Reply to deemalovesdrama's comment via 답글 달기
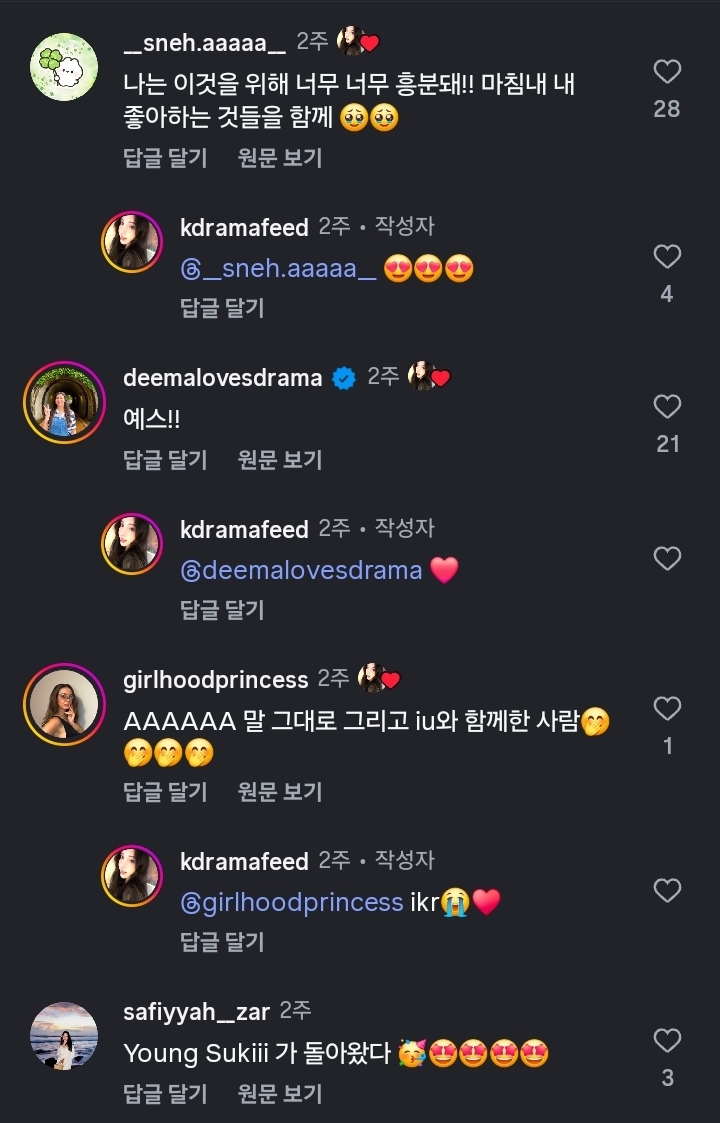The width and height of the screenshot is (720, 1123). tap(165, 460)
